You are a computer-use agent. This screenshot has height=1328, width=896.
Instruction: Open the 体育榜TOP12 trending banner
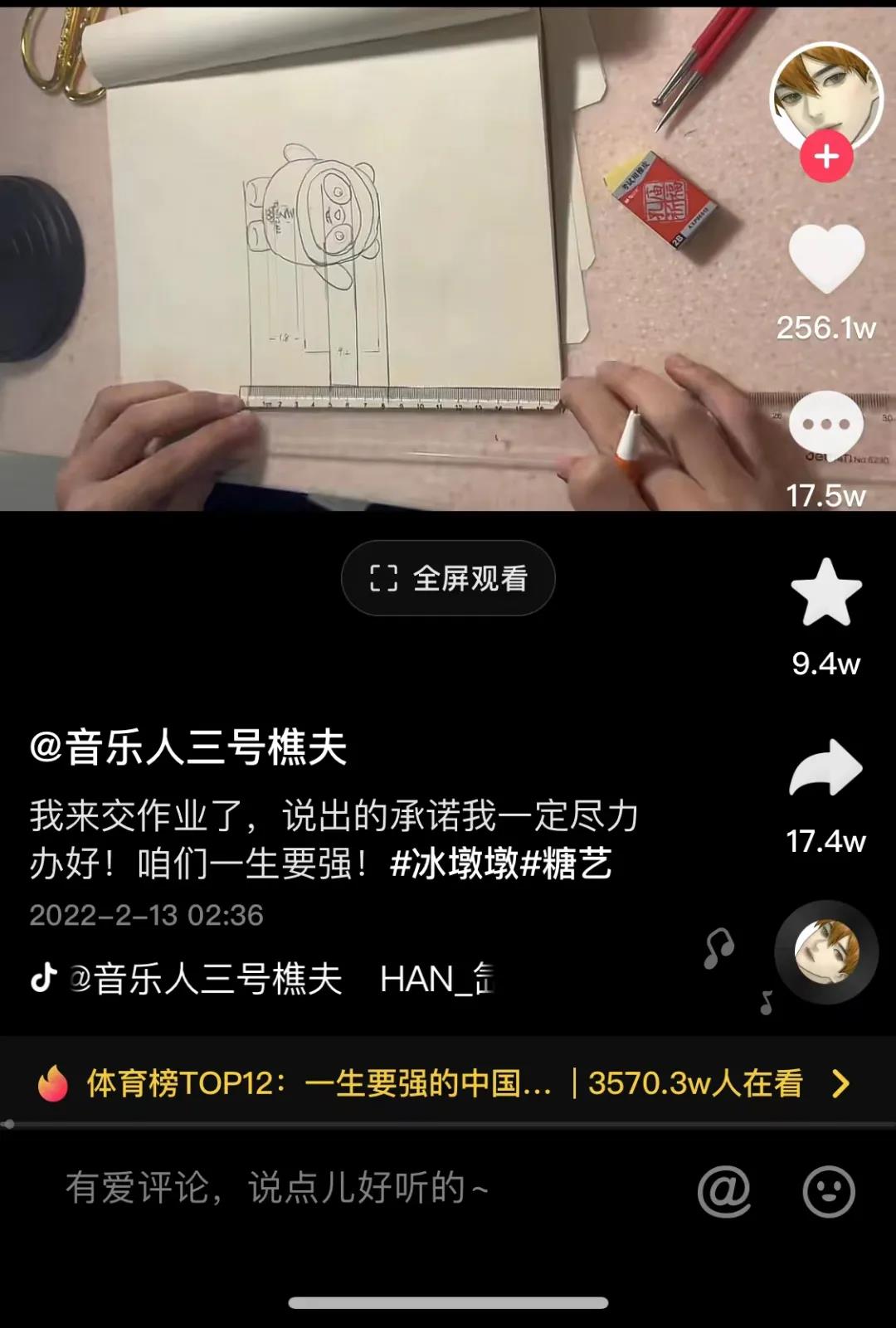coord(448,1083)
